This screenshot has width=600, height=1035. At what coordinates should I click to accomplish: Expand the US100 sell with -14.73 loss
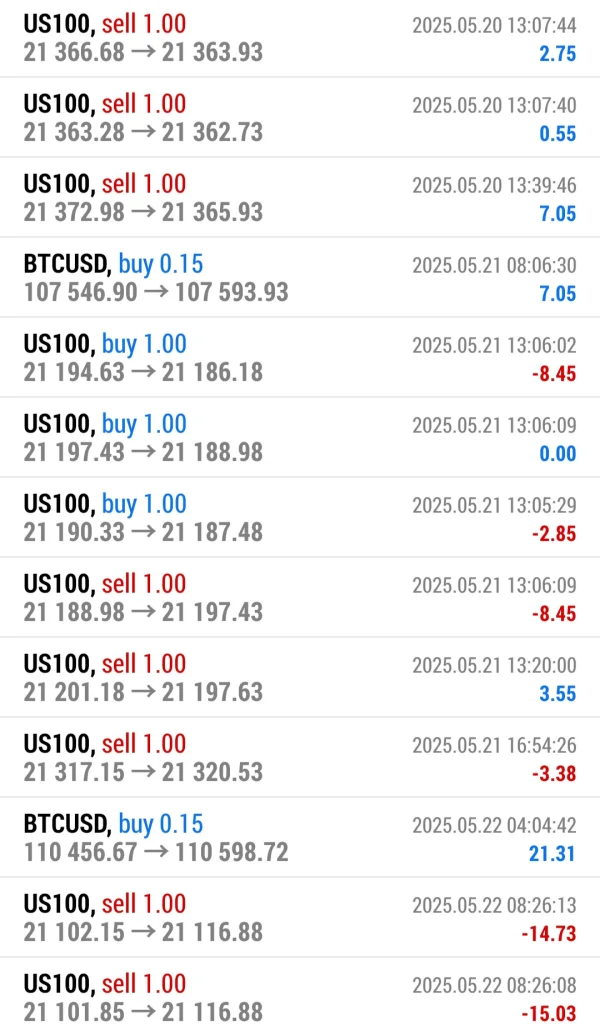click(x=300, y=918)
